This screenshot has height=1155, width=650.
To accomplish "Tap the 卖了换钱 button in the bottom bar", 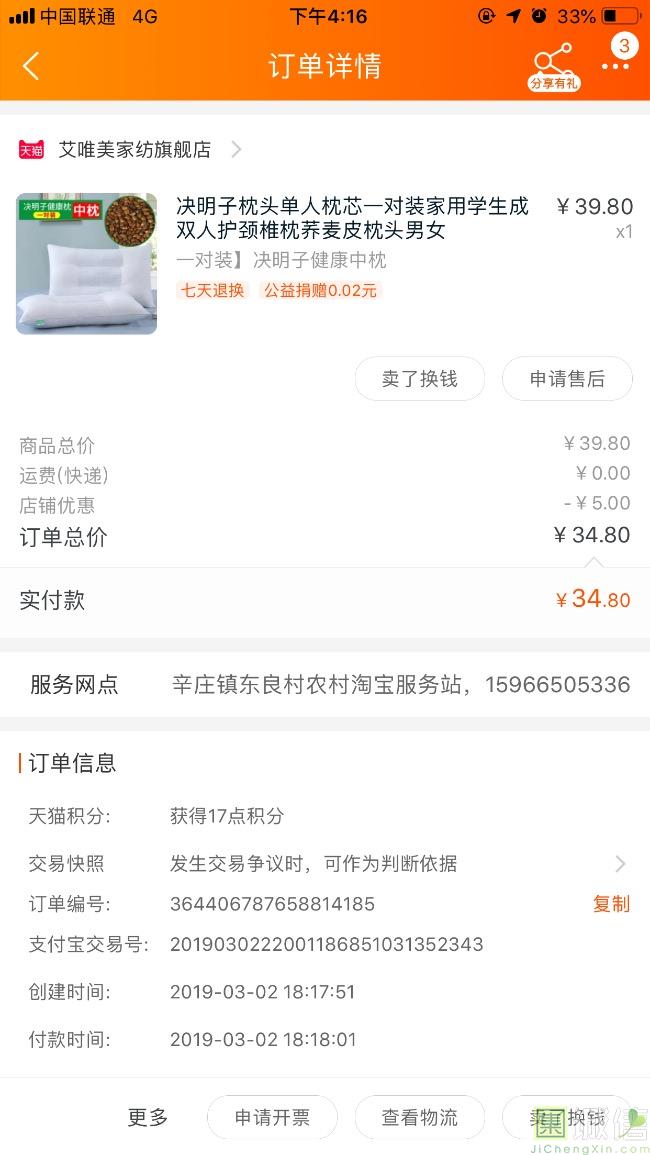I will click(567, 1118).
